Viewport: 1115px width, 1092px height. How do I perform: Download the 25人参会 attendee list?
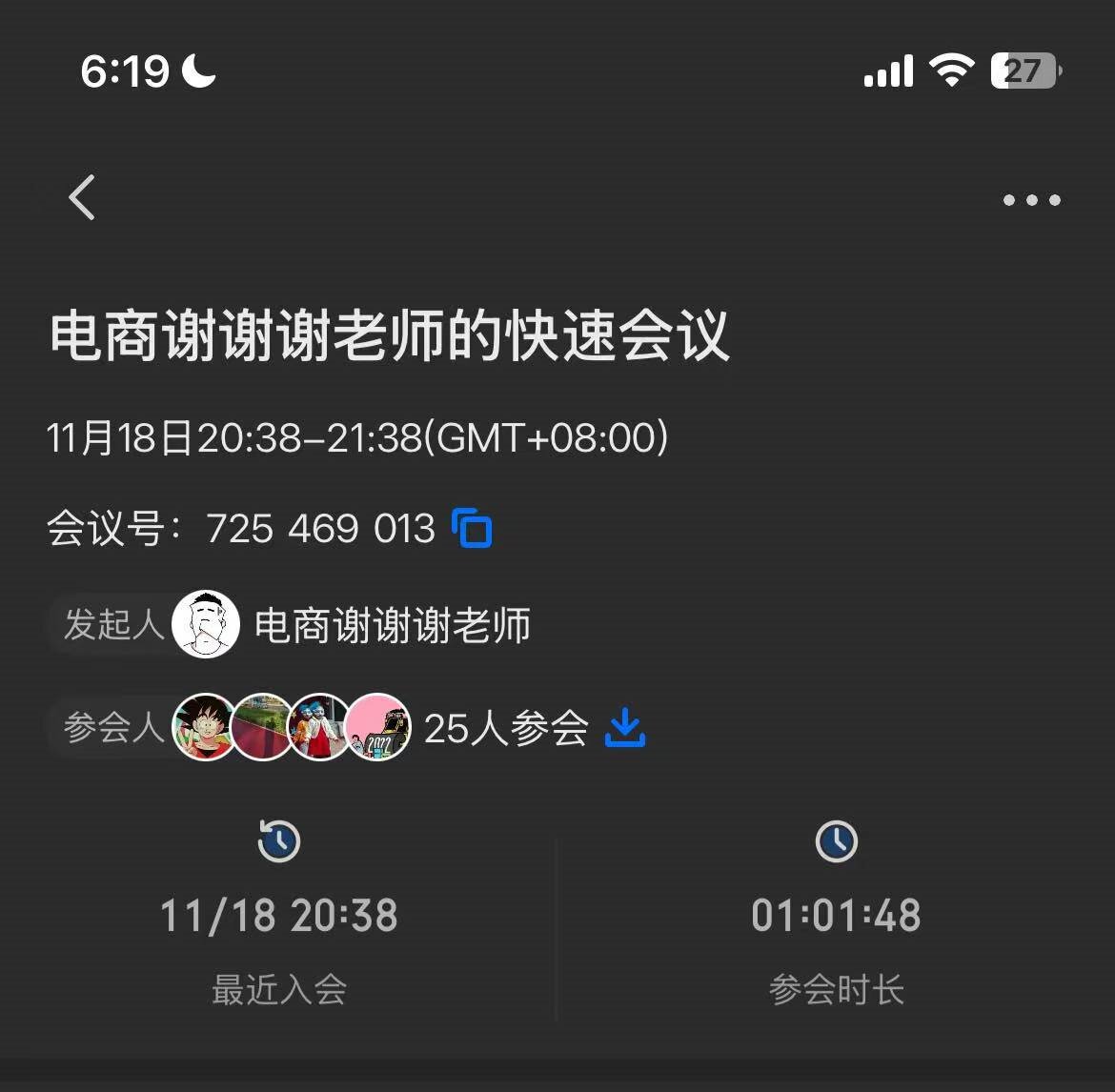625,728
